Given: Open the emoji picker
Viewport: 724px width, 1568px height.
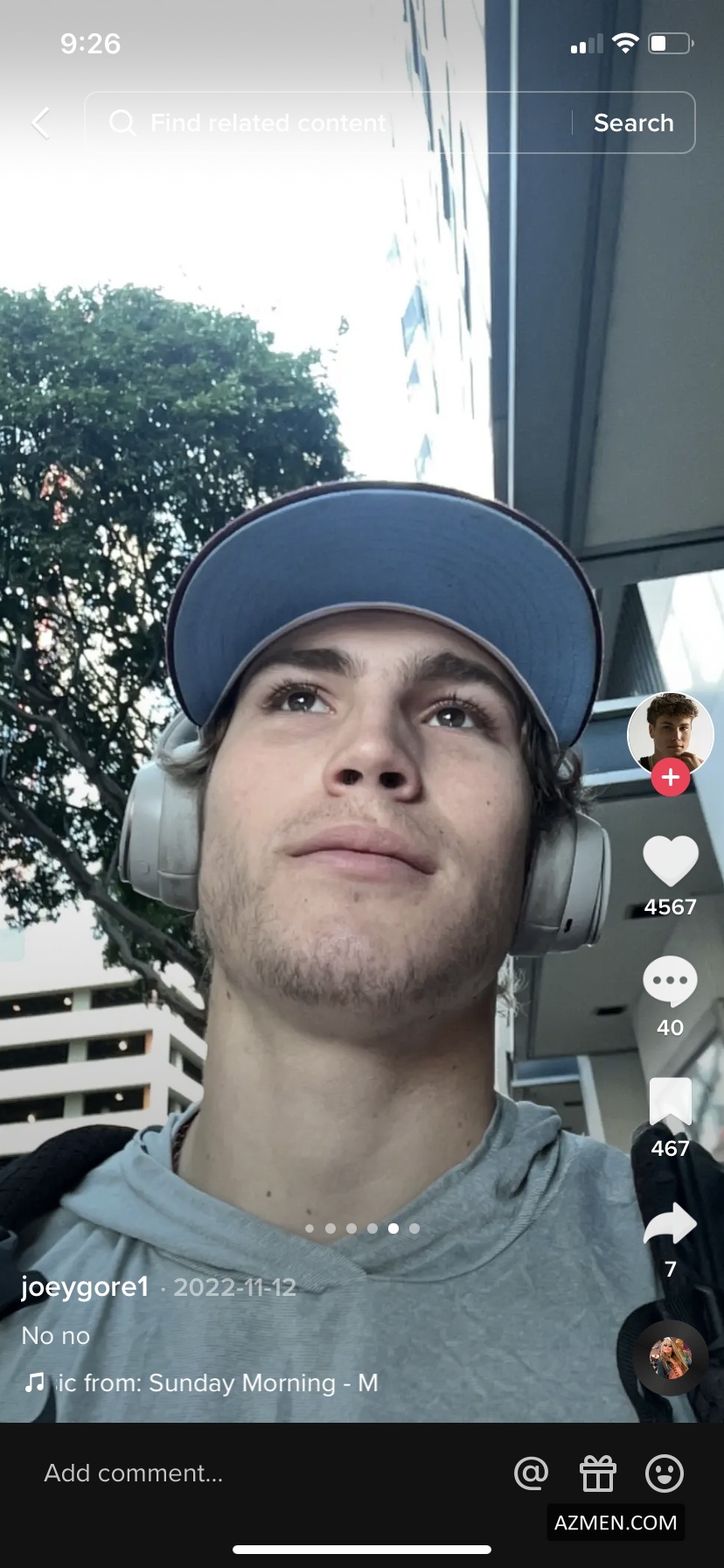Looking at the screenshot, I should point(665,1473).
